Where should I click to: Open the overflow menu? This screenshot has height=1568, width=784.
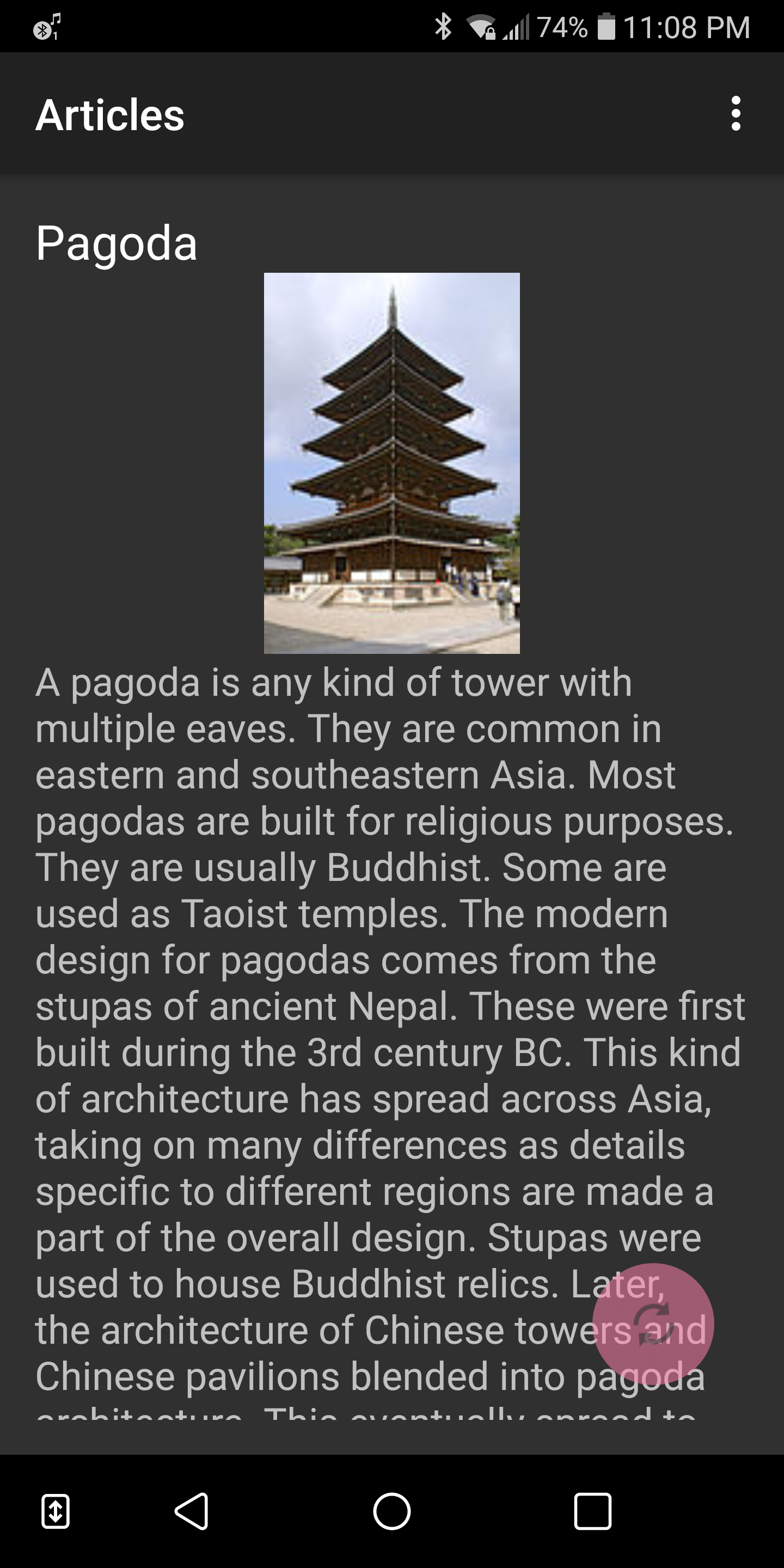pyautogui.click(x=736, y=114)
